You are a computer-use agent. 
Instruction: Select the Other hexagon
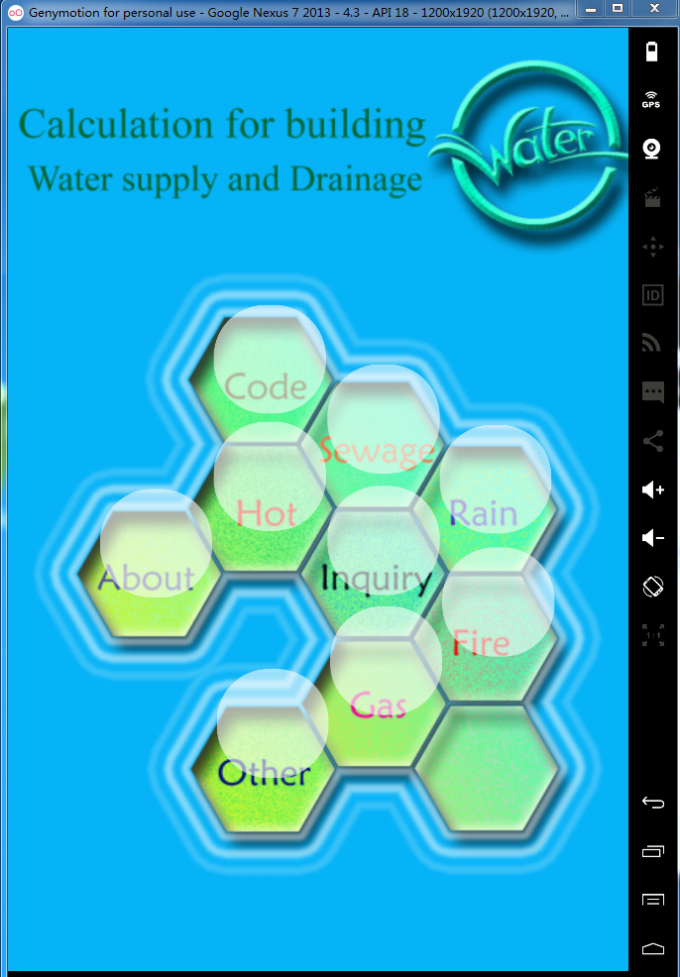(264, 771)
